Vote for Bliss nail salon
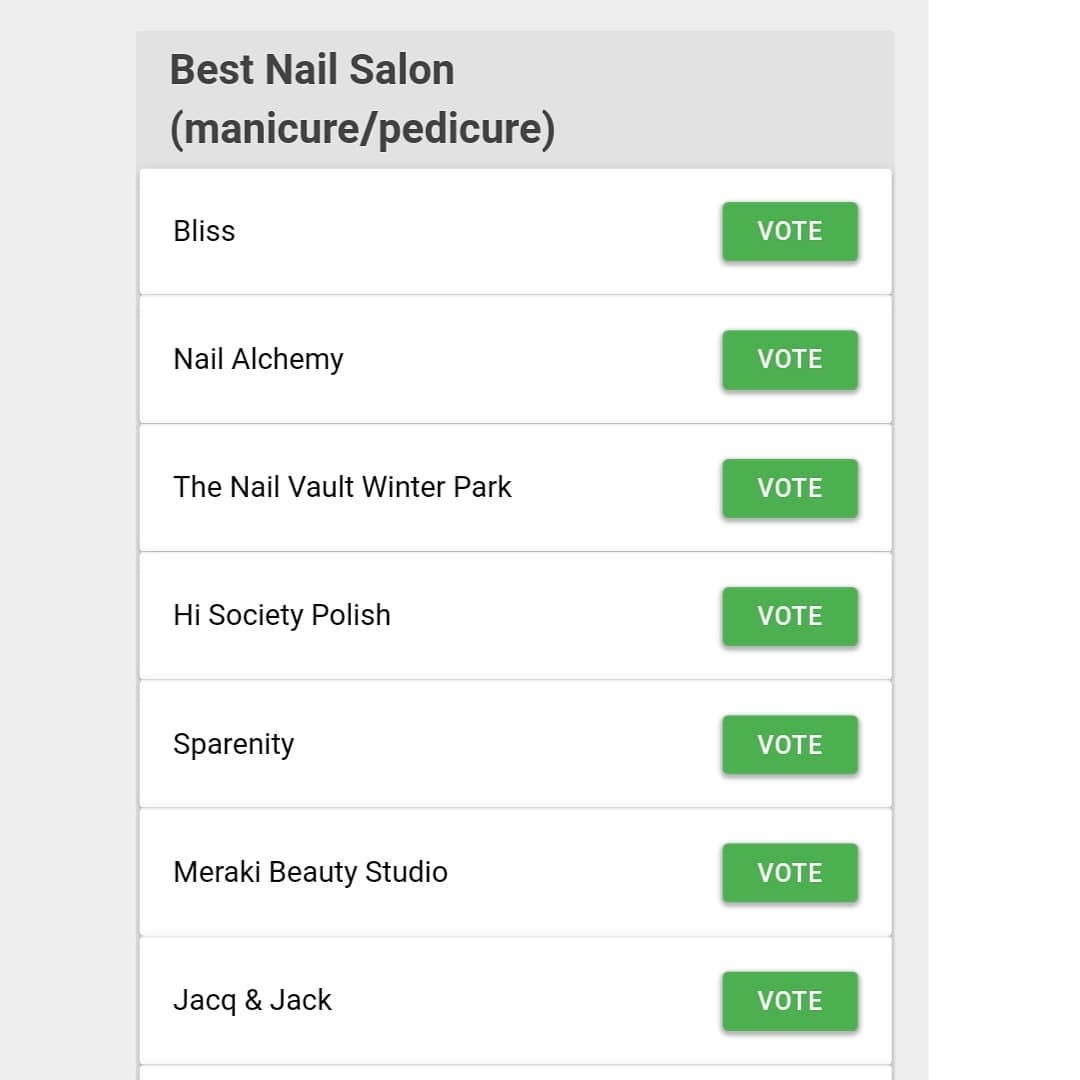 click(x=789, y=231)
